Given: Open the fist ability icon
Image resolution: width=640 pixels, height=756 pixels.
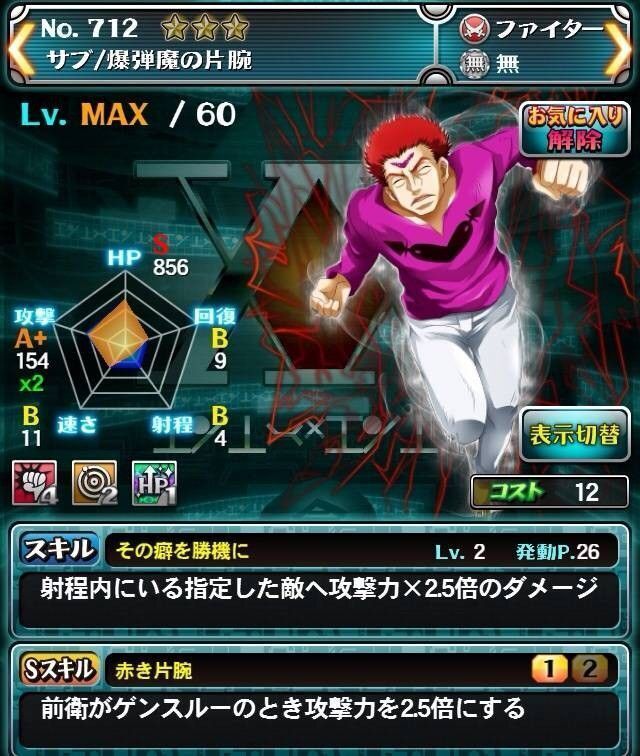Looking at the screenshot, I should pos(35,482).
